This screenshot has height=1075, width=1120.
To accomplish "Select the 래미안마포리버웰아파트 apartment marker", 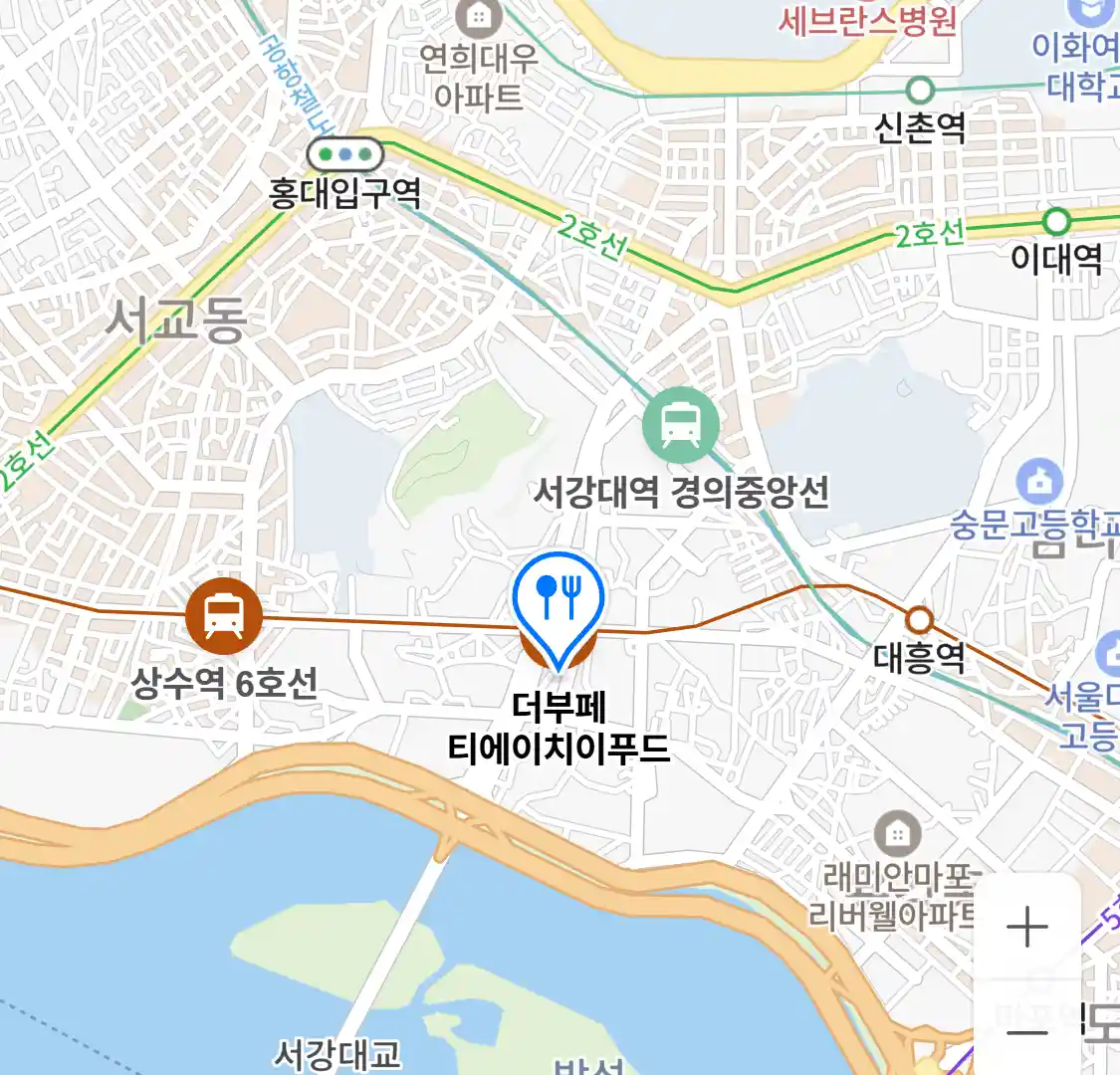I will point(897,834).
